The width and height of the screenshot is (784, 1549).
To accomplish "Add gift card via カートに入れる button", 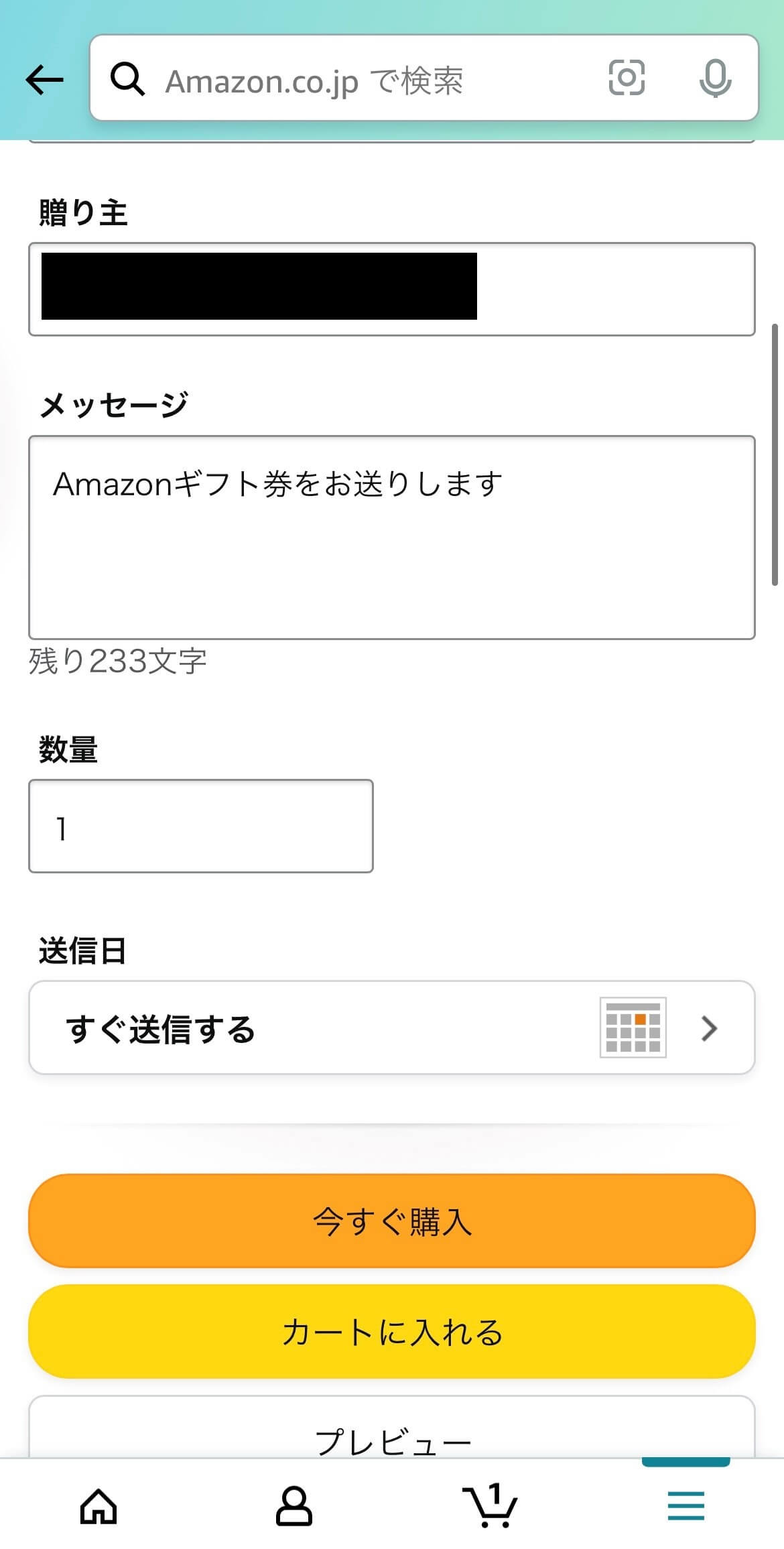I will pyautogui.click(x=392, y=1333).
